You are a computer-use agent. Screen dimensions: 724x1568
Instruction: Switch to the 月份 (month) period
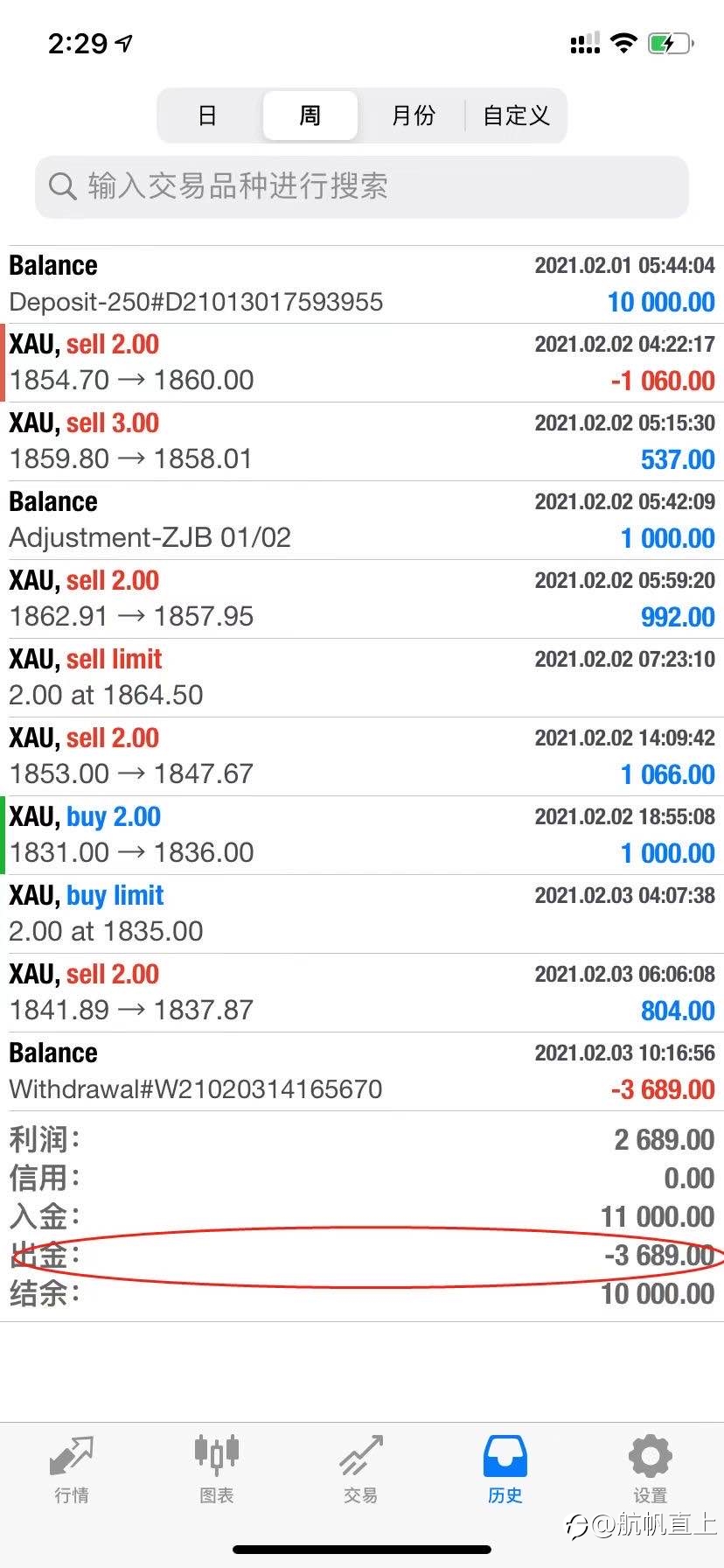pos(413,115)
